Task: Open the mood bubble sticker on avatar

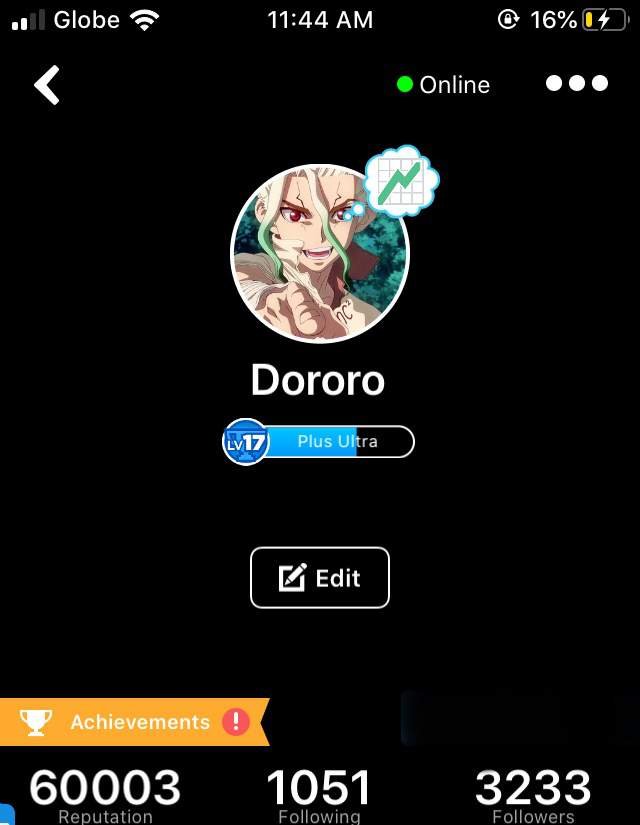Action: (x=402, y=182)
